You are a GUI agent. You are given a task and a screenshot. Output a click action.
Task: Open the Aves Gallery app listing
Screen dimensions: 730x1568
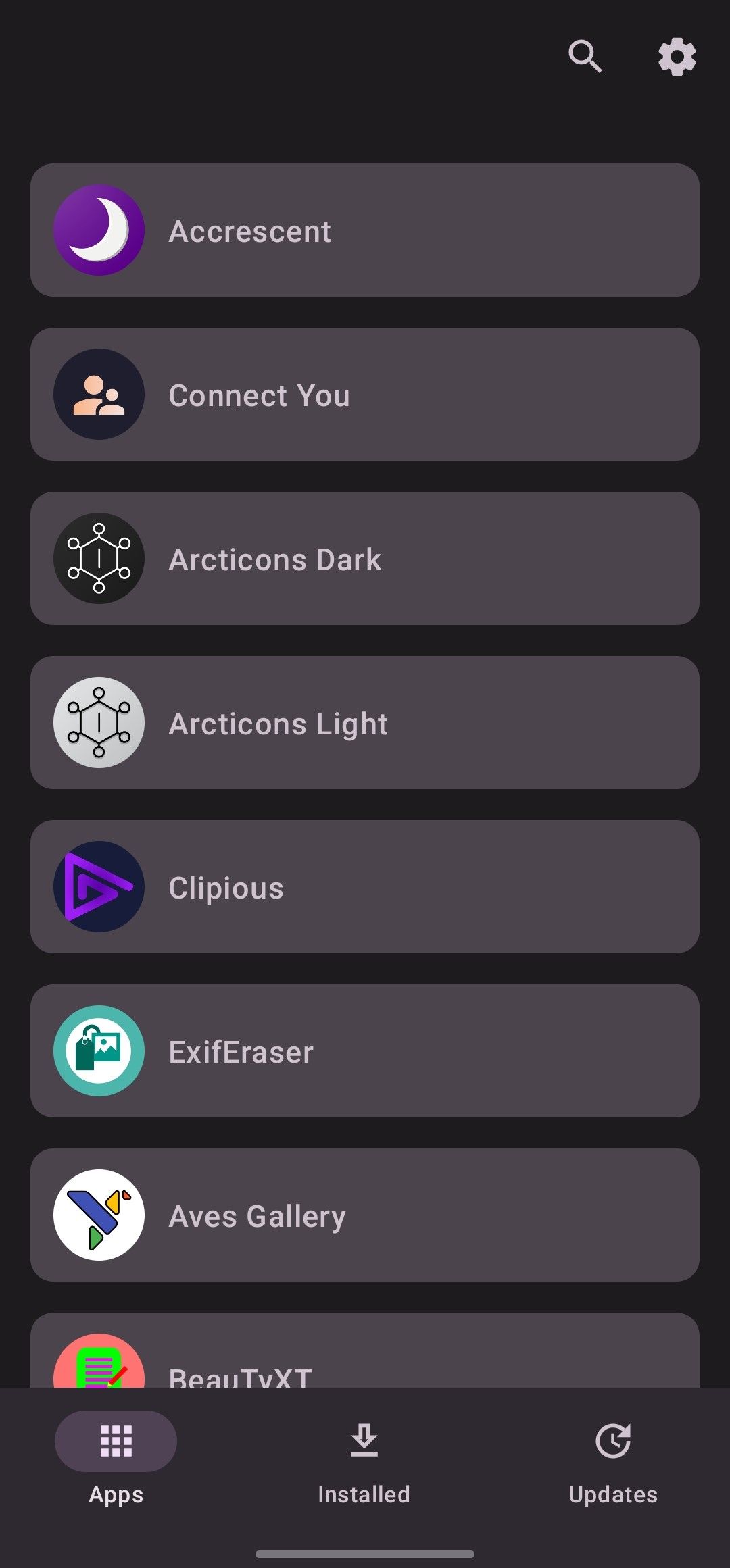coord(365,1214)
